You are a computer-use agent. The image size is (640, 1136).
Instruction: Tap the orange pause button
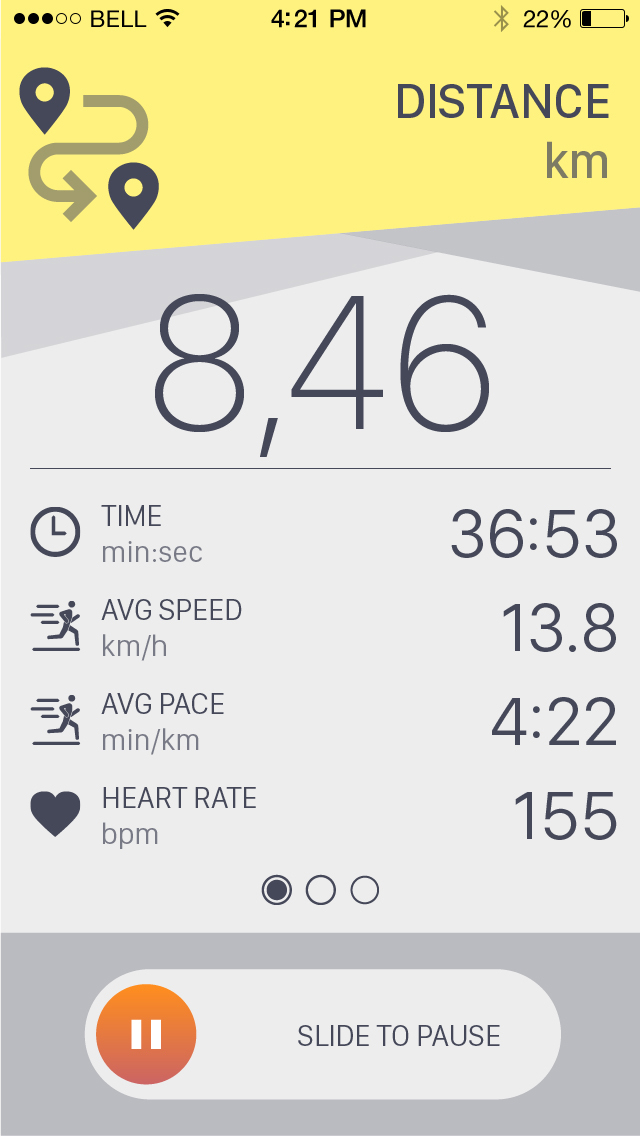[x=146, y=1034]
